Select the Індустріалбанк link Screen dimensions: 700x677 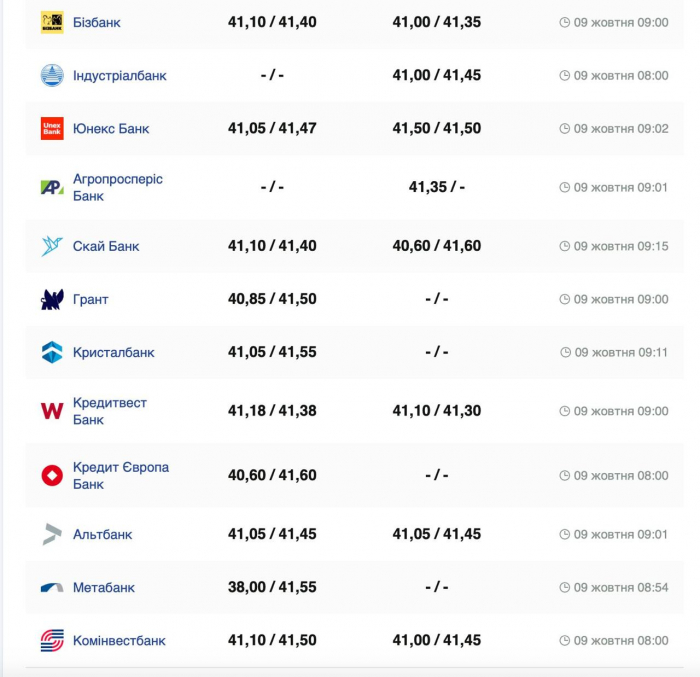point(119,75)
